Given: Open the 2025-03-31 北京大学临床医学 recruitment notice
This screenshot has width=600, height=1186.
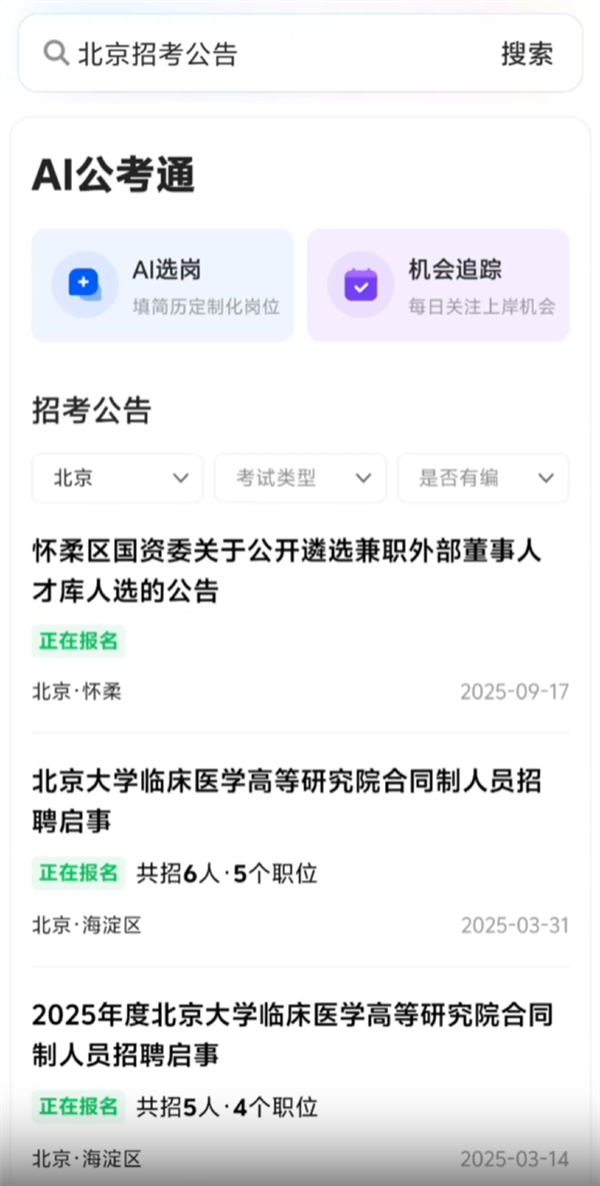Looking at the screenshot, I should click(286, 801).
